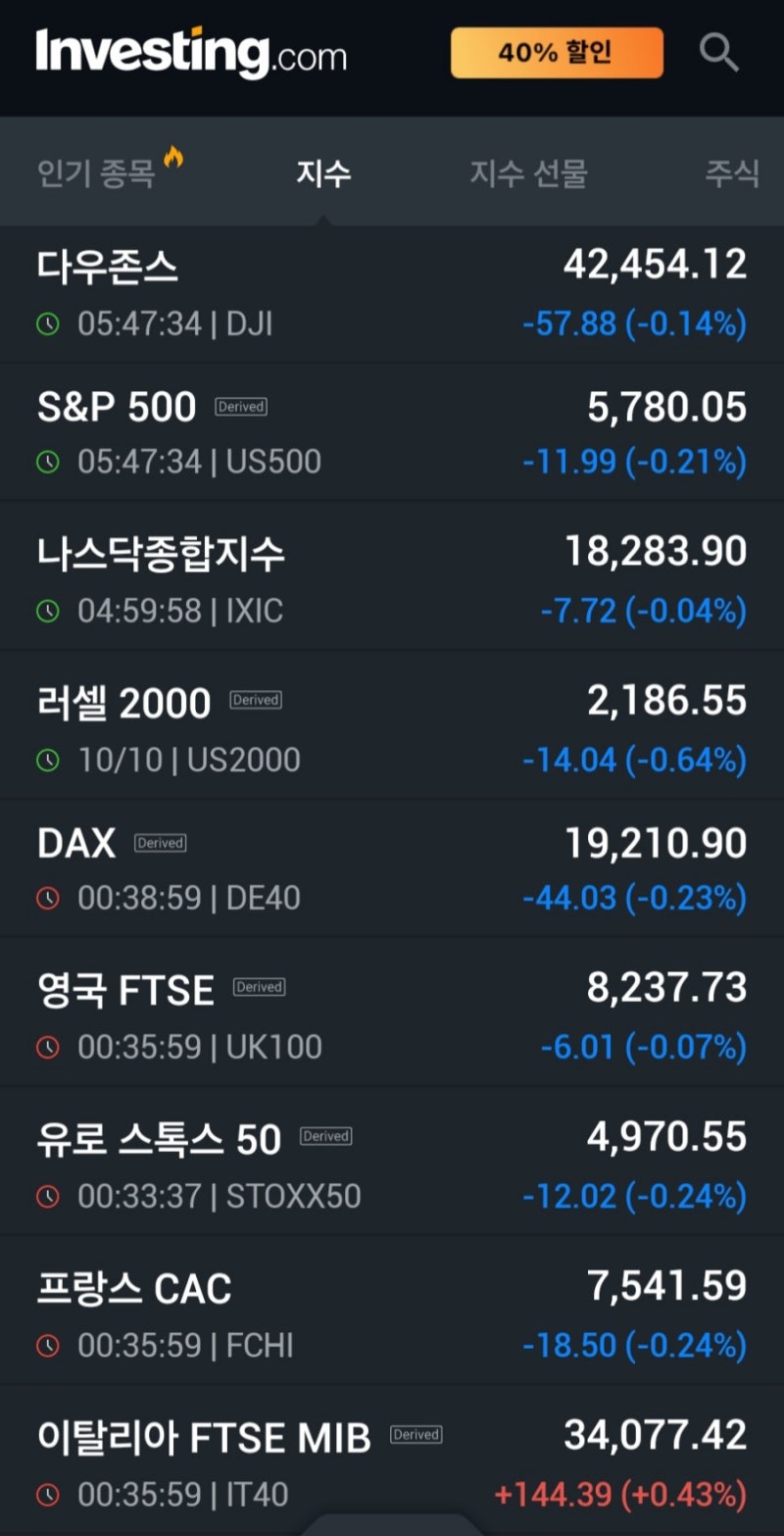
Task: Open the 다우존스 index details
Action: (110, 268)
